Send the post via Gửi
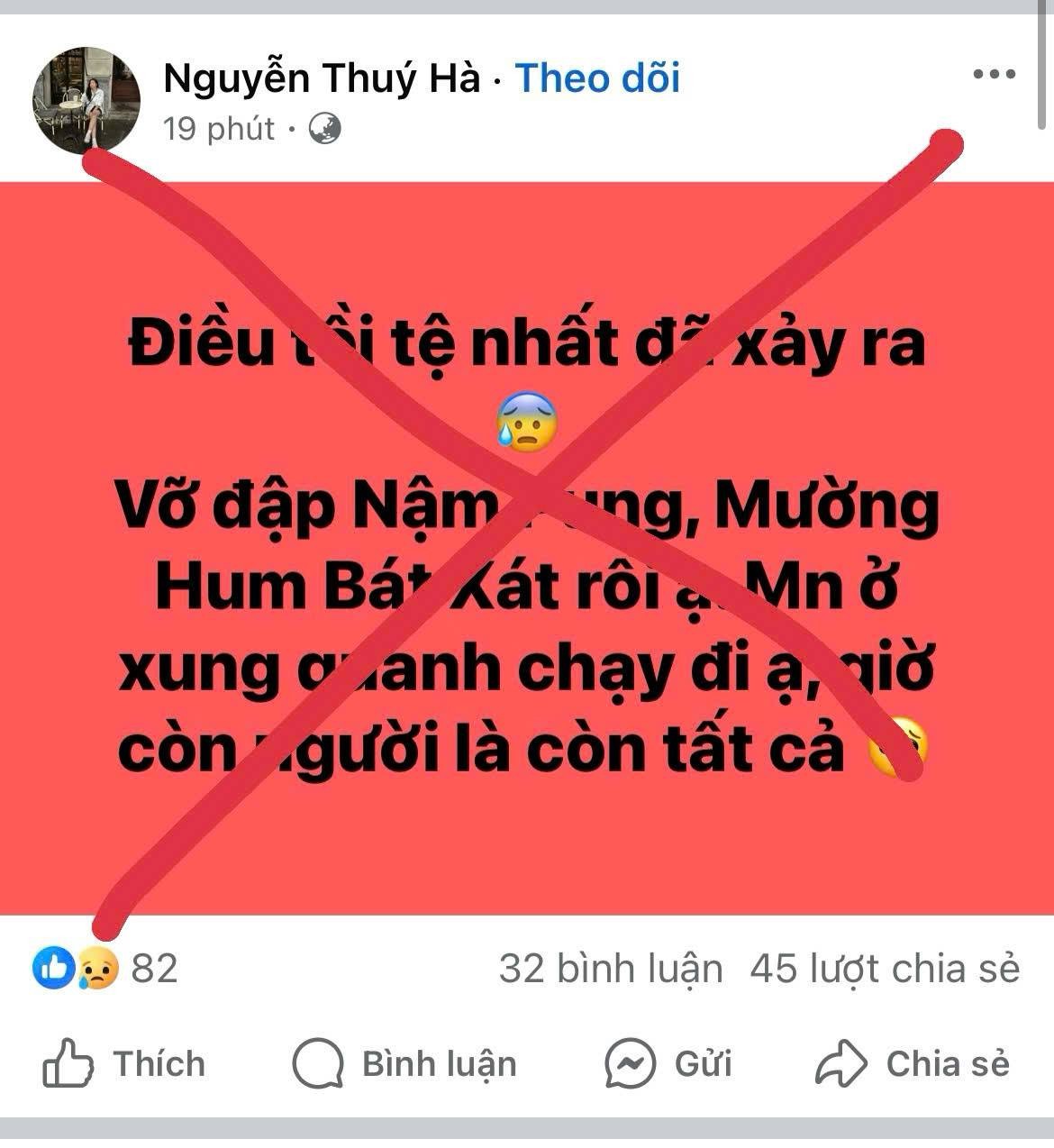This screenshot has height=1148, width=1054. [668, 1064]
